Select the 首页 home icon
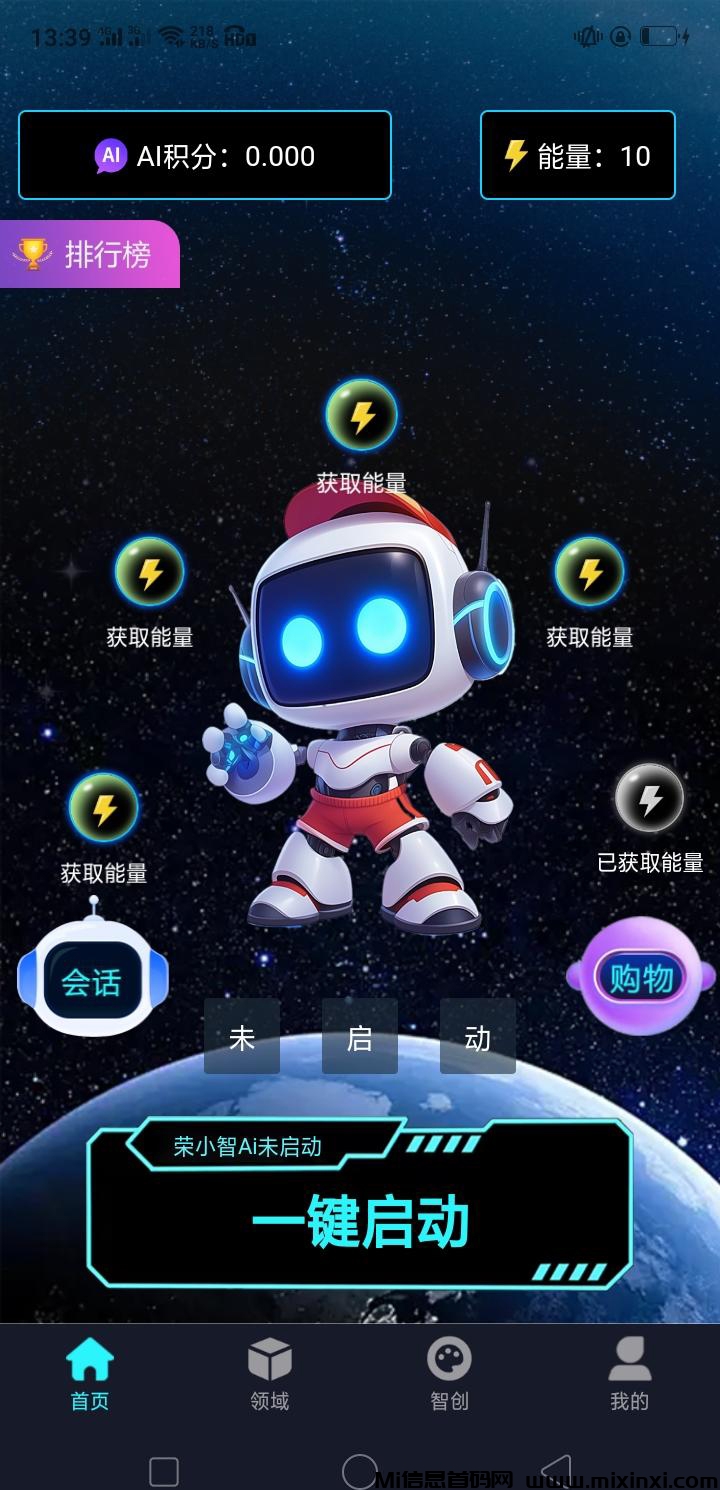Screen dimensions: 720x1490 pyautogui.click(x=89, y=1358)
